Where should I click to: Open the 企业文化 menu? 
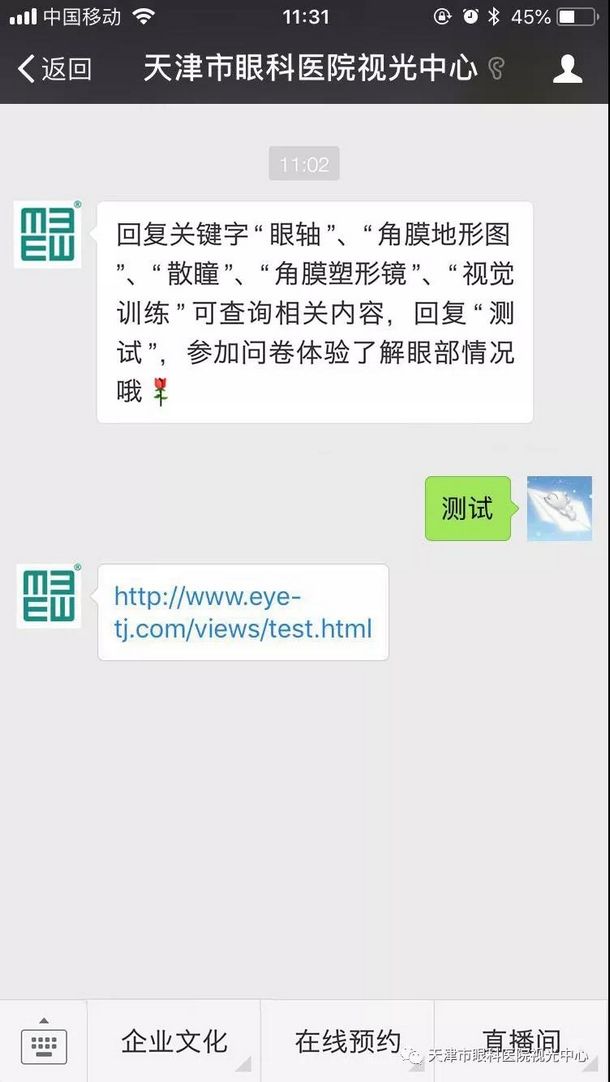(x=174, y=1041)
